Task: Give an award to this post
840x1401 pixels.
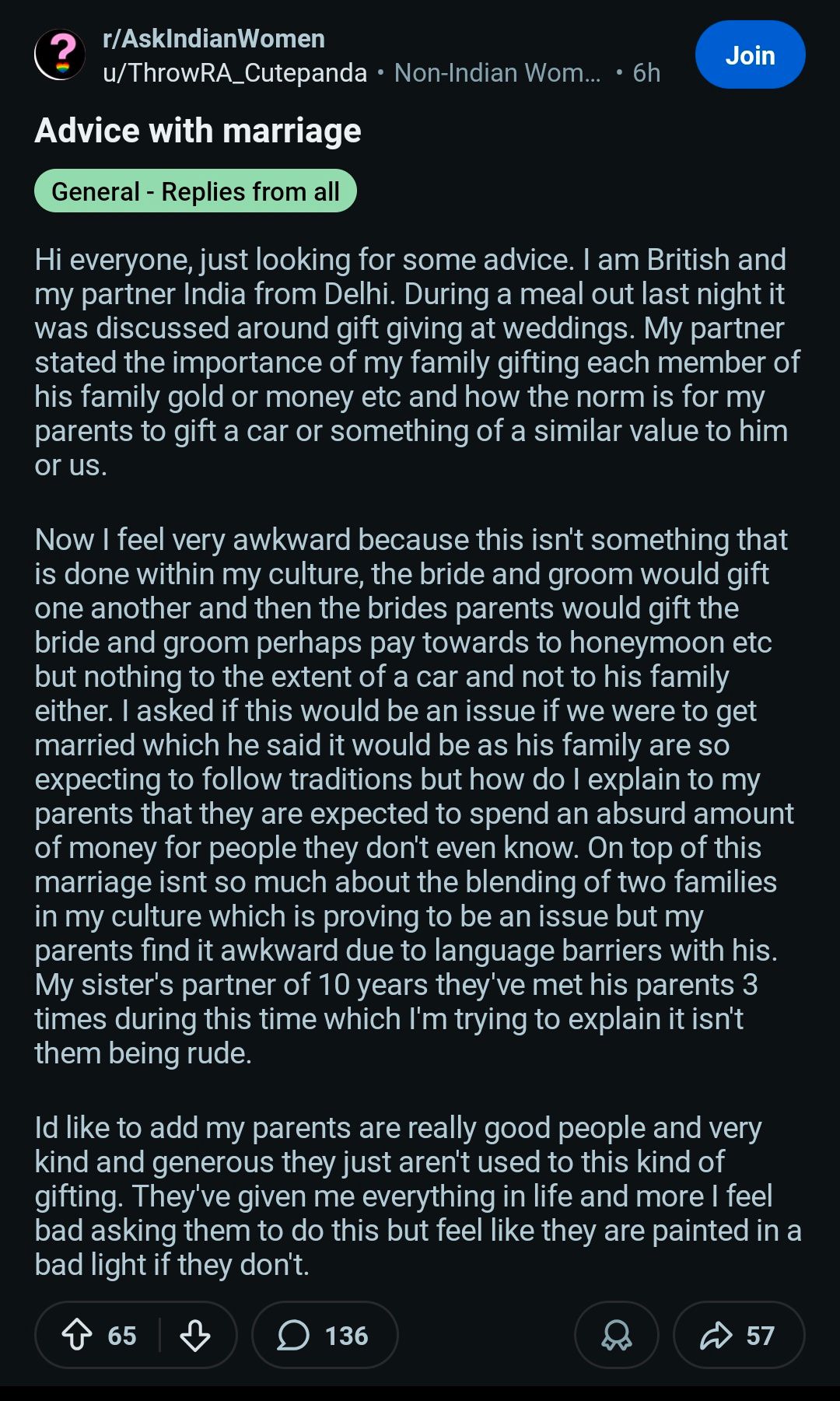Action: [616, 1335]
